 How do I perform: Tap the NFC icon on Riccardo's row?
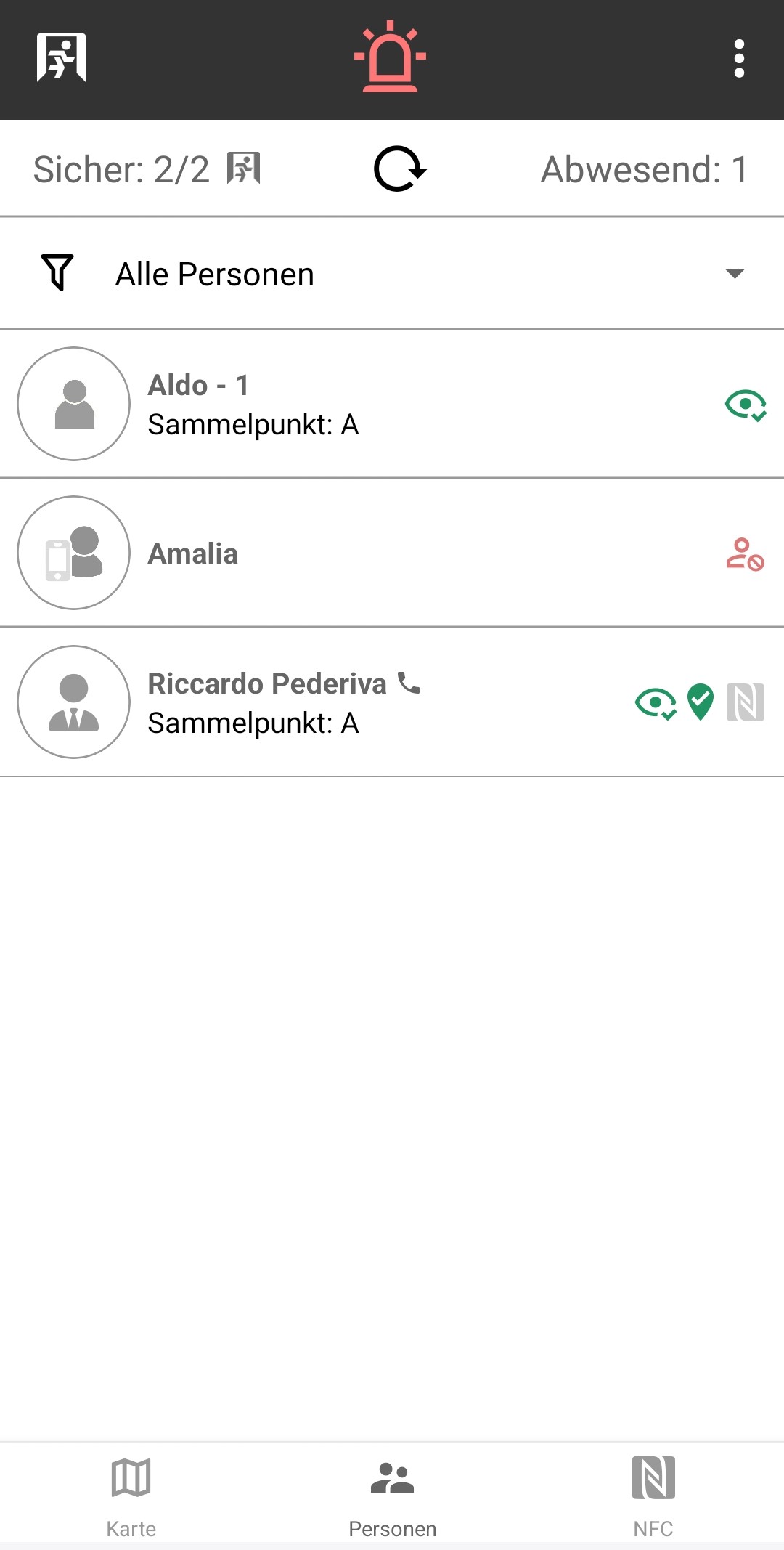coord(746,702)
